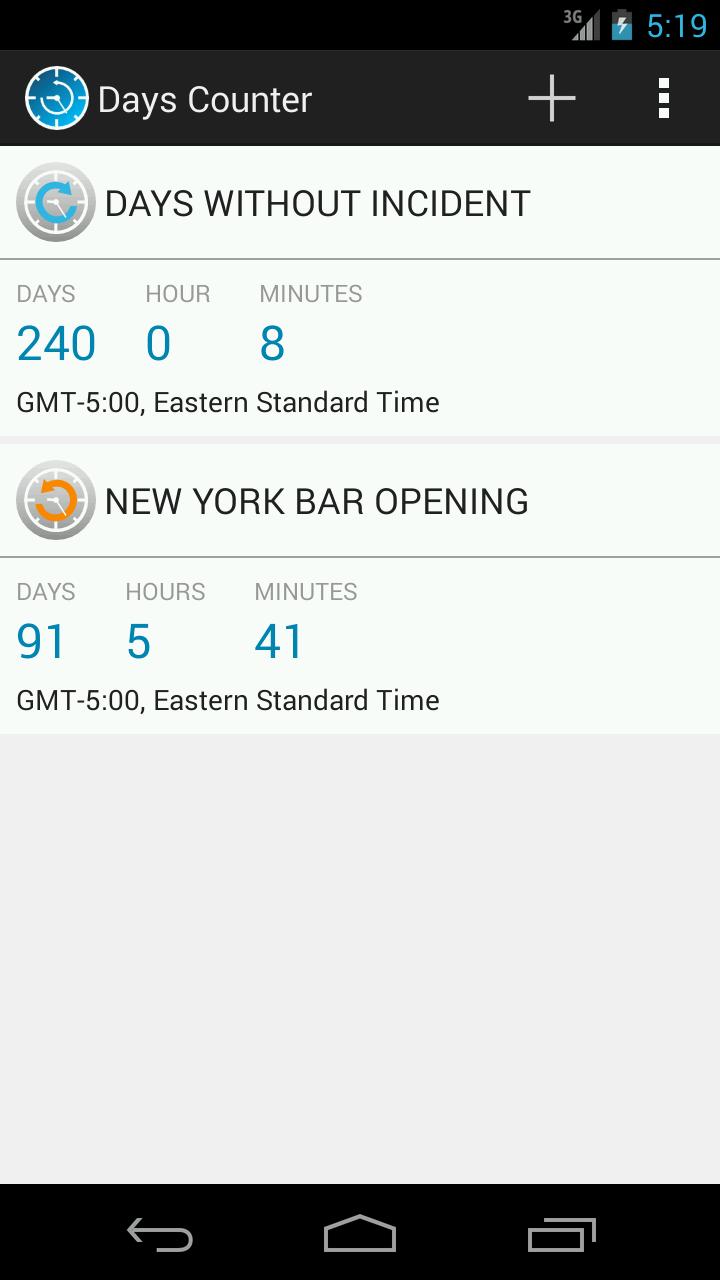Go to the home screen

(360, 1234)
